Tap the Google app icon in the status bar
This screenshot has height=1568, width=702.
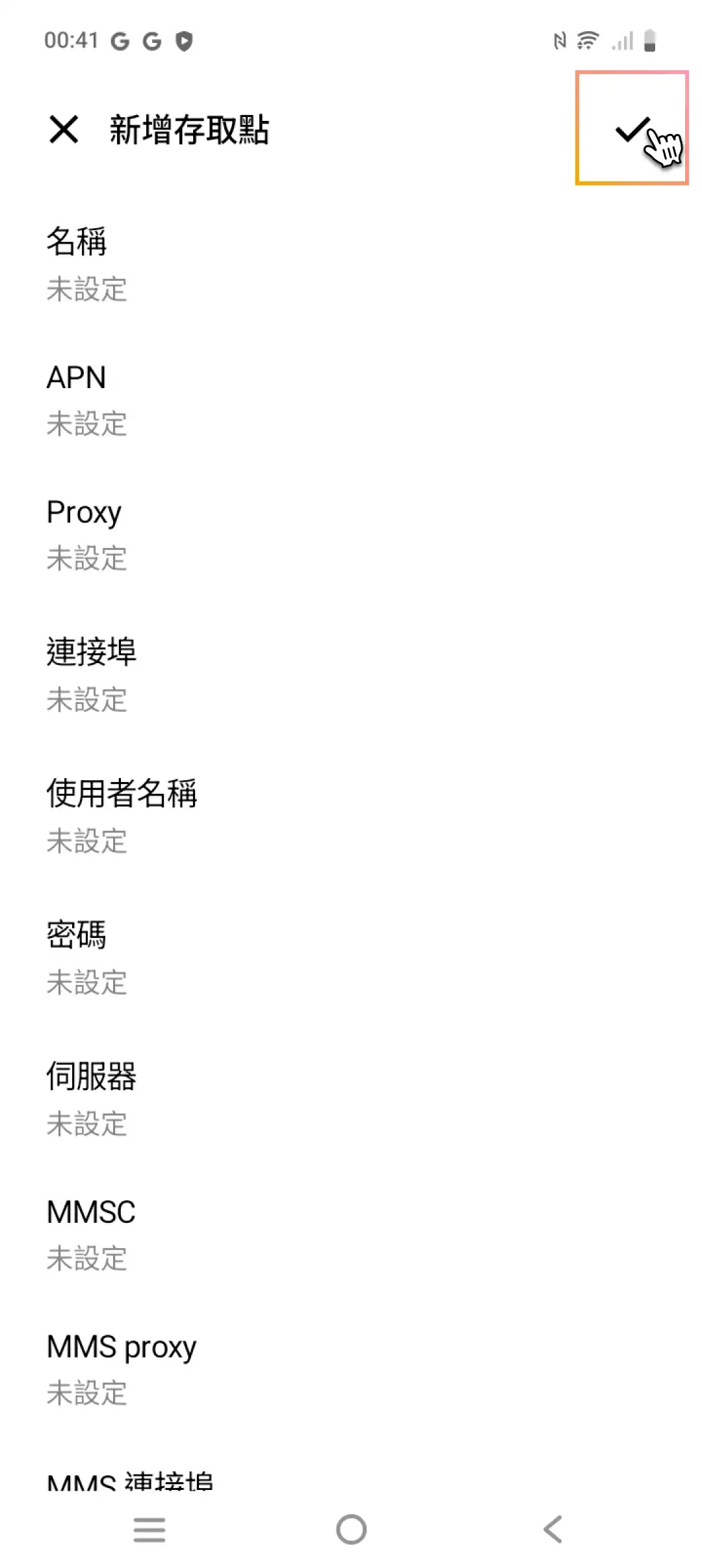point(119,40)
